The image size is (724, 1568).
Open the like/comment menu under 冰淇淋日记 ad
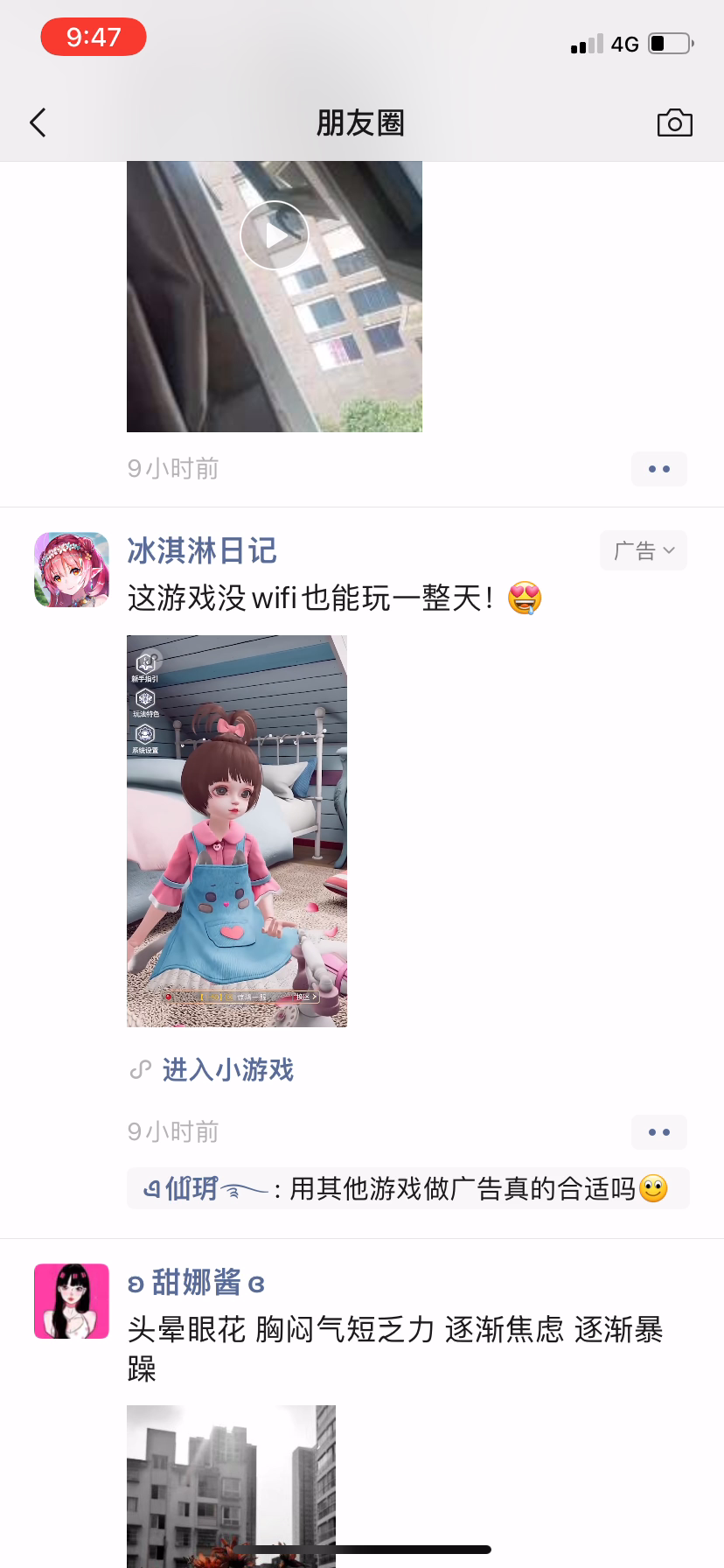pos(659,1132)
